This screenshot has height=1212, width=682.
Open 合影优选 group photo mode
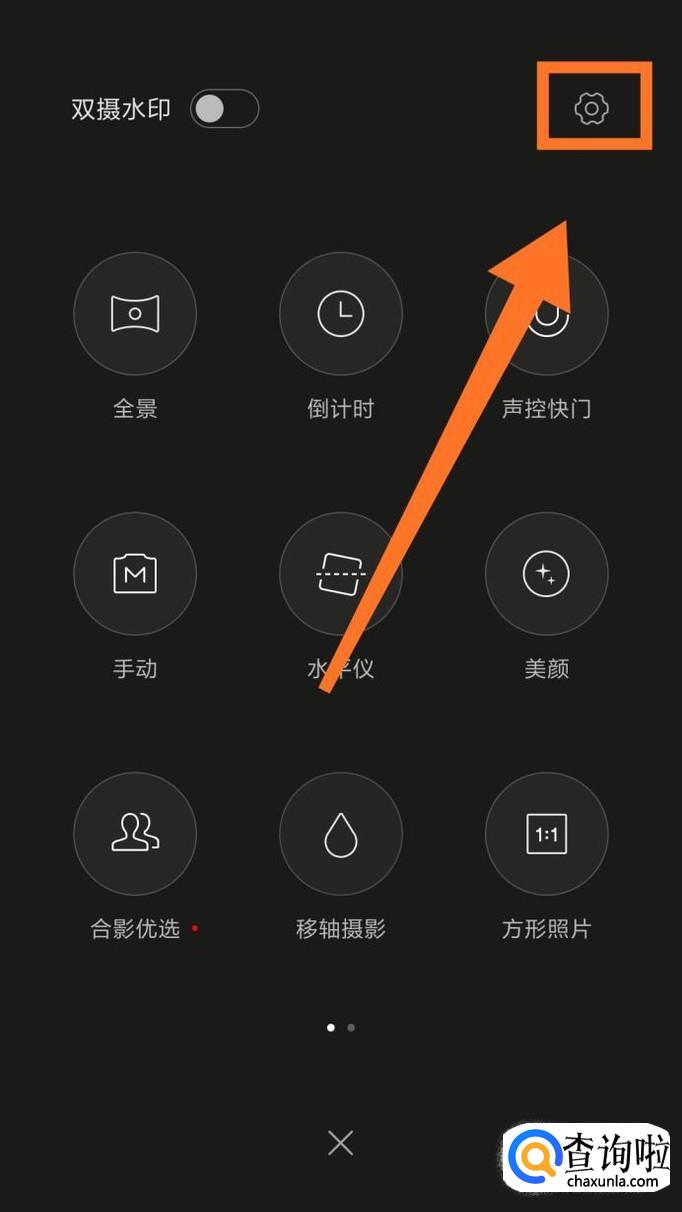coord(135,834)
